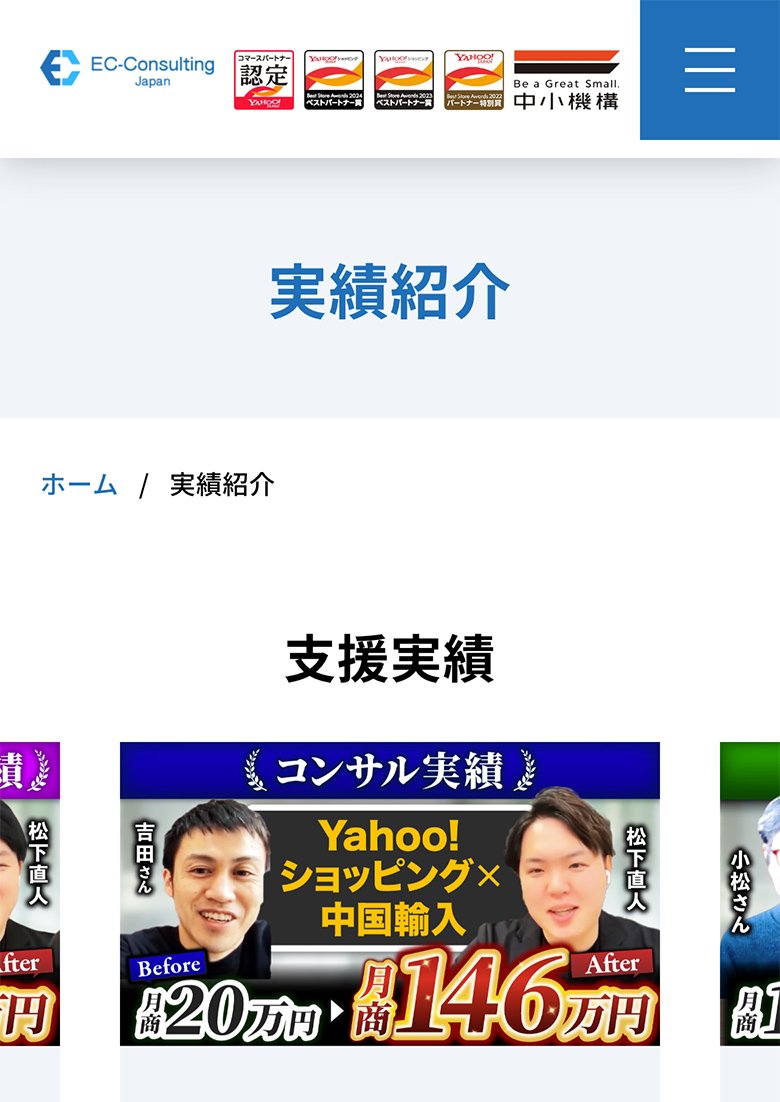The image size is (780, 1102).
Task: Open the hamburger menu
Action: coord(710,70)
